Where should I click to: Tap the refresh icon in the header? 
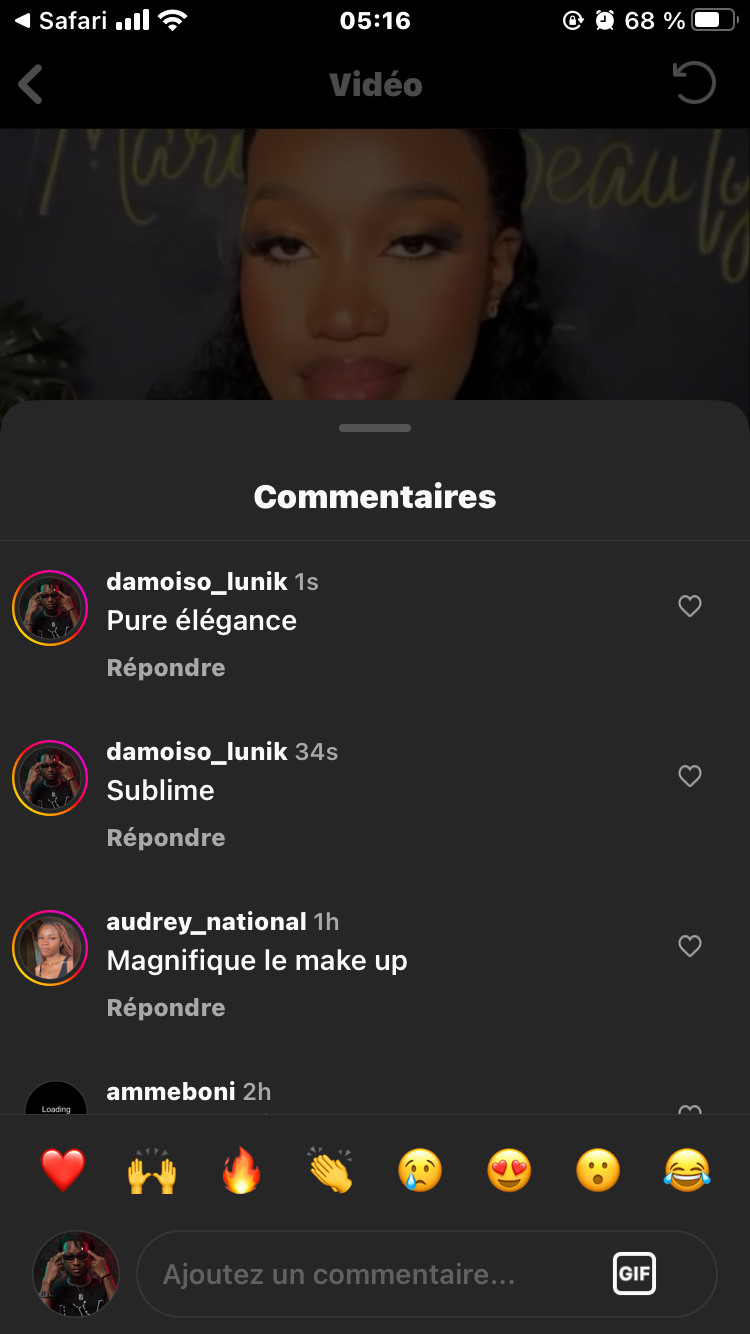(x=694, y=83)
